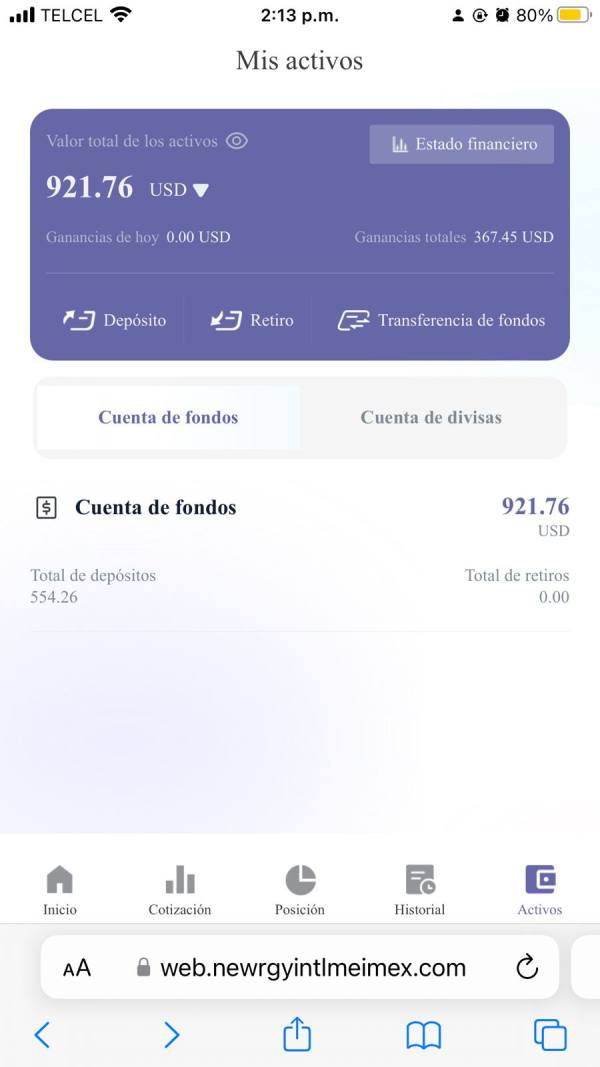Tap the web address bar
The image size is (600, 1067).
point(300,967)
